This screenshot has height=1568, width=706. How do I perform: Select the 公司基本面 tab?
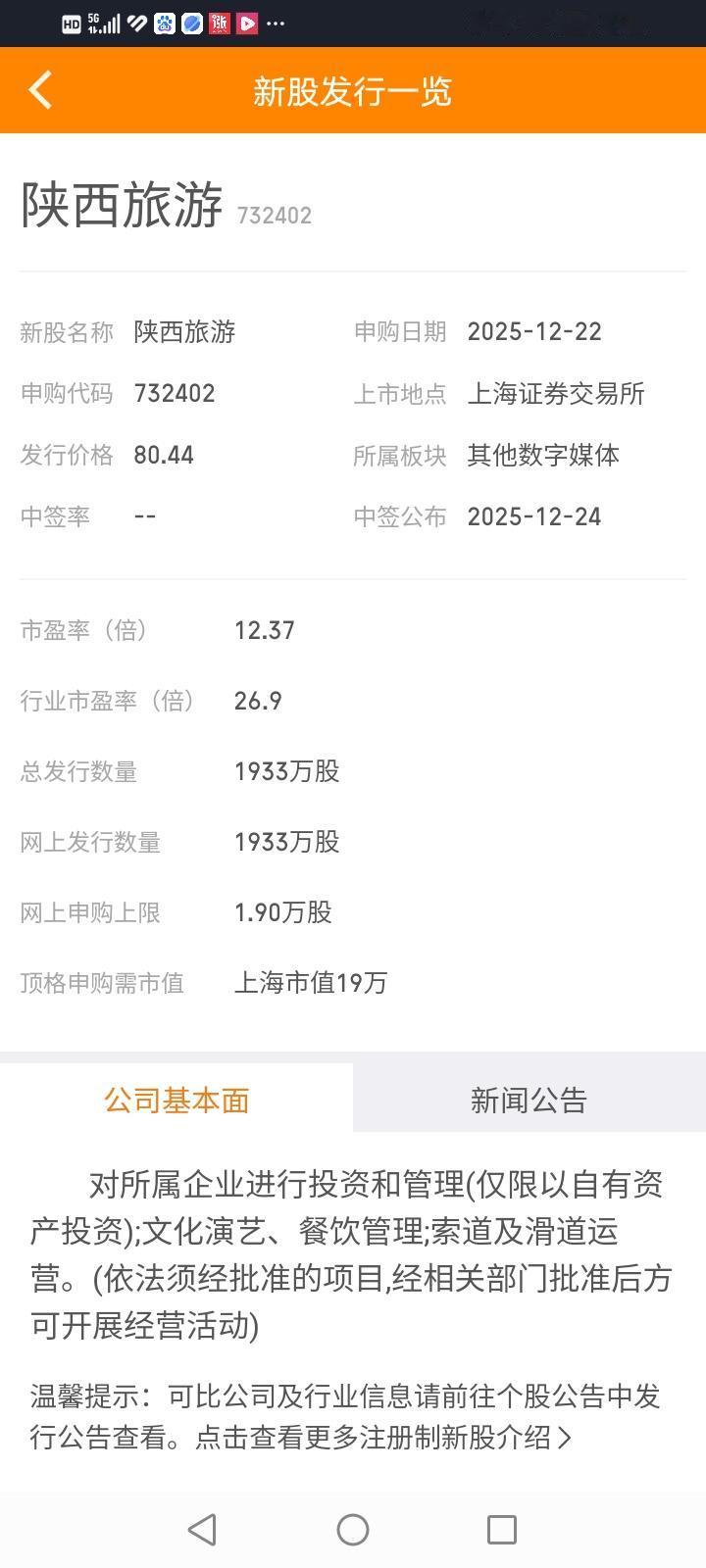176,1100
